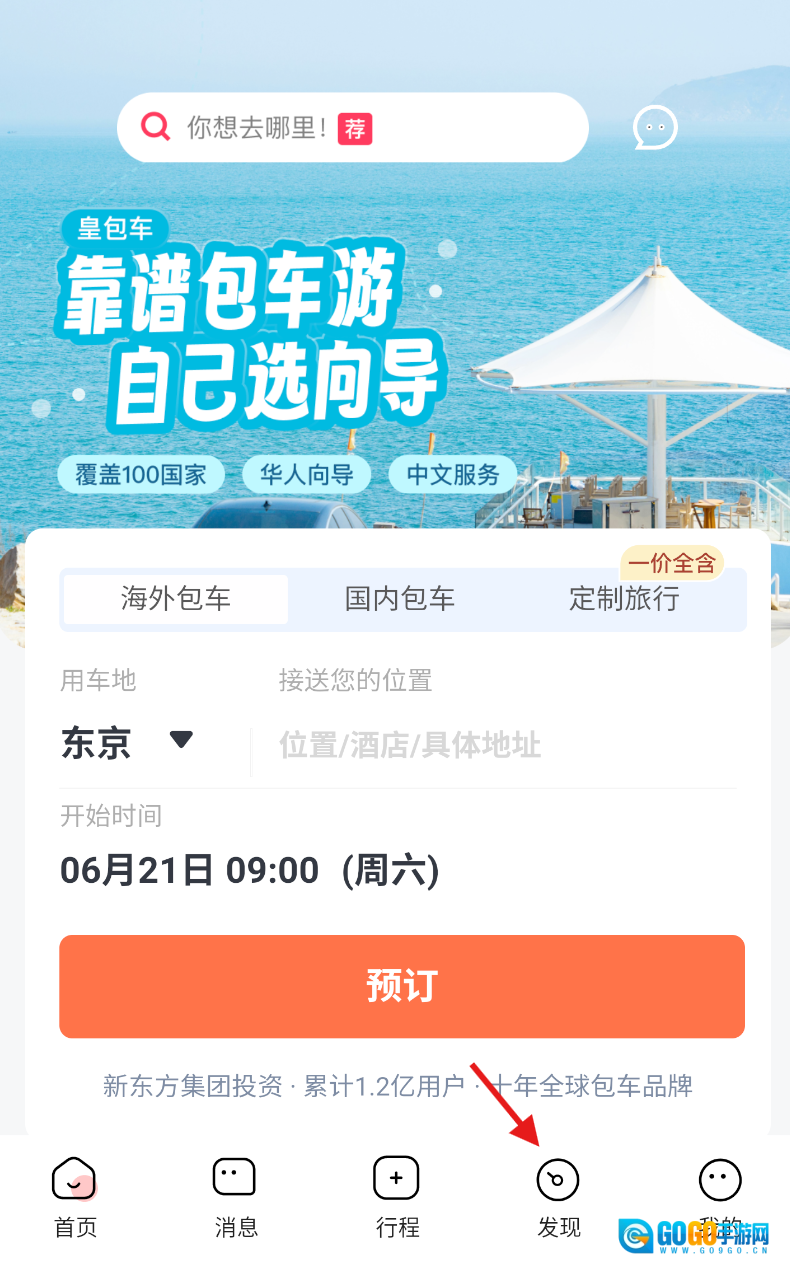Open the customer service chat icon

[655, 128]
